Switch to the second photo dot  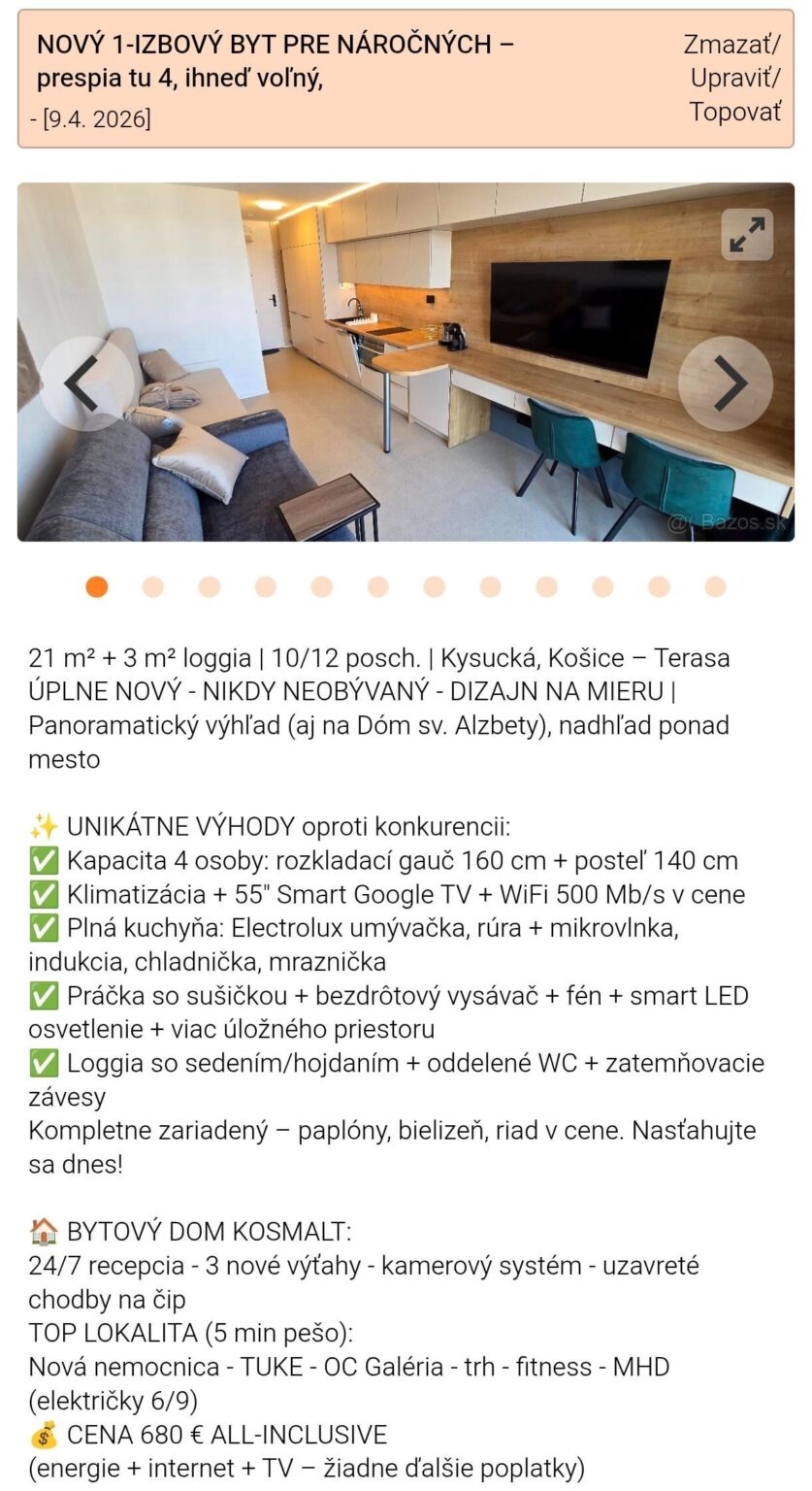[152, 586]
